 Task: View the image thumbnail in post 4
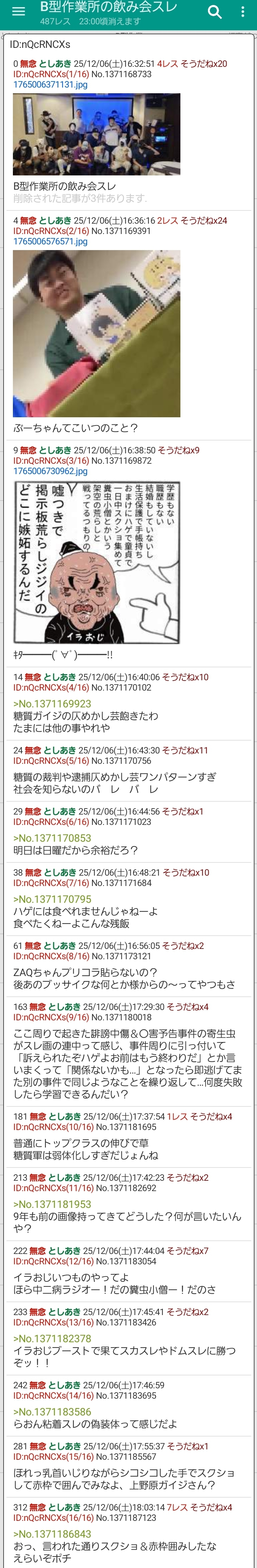pyautogui.click(x=96, y=334)
